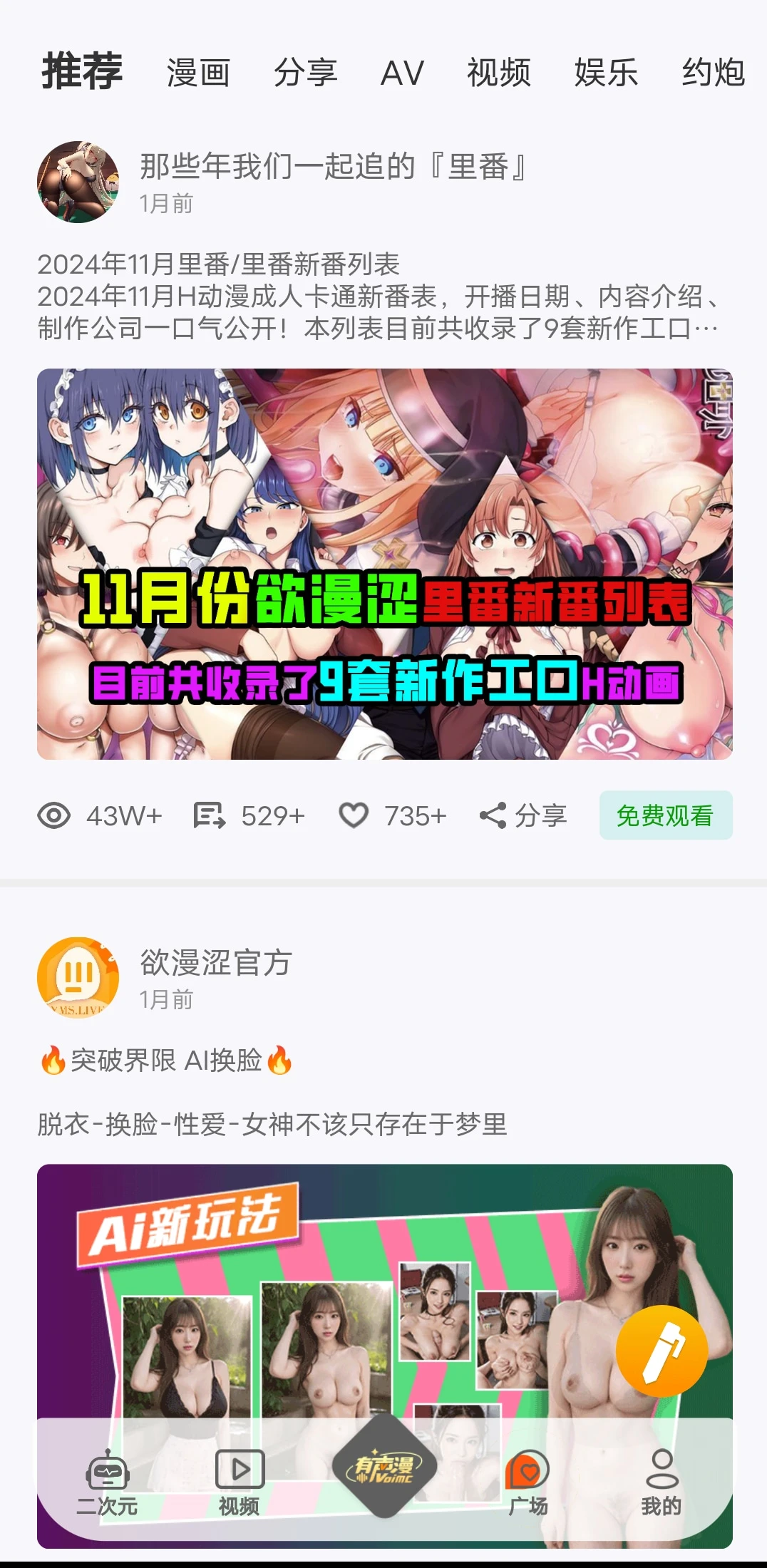Select the 推荐 top tab
The width and height of the screenshot is (767, 1568).
[82, 71]
